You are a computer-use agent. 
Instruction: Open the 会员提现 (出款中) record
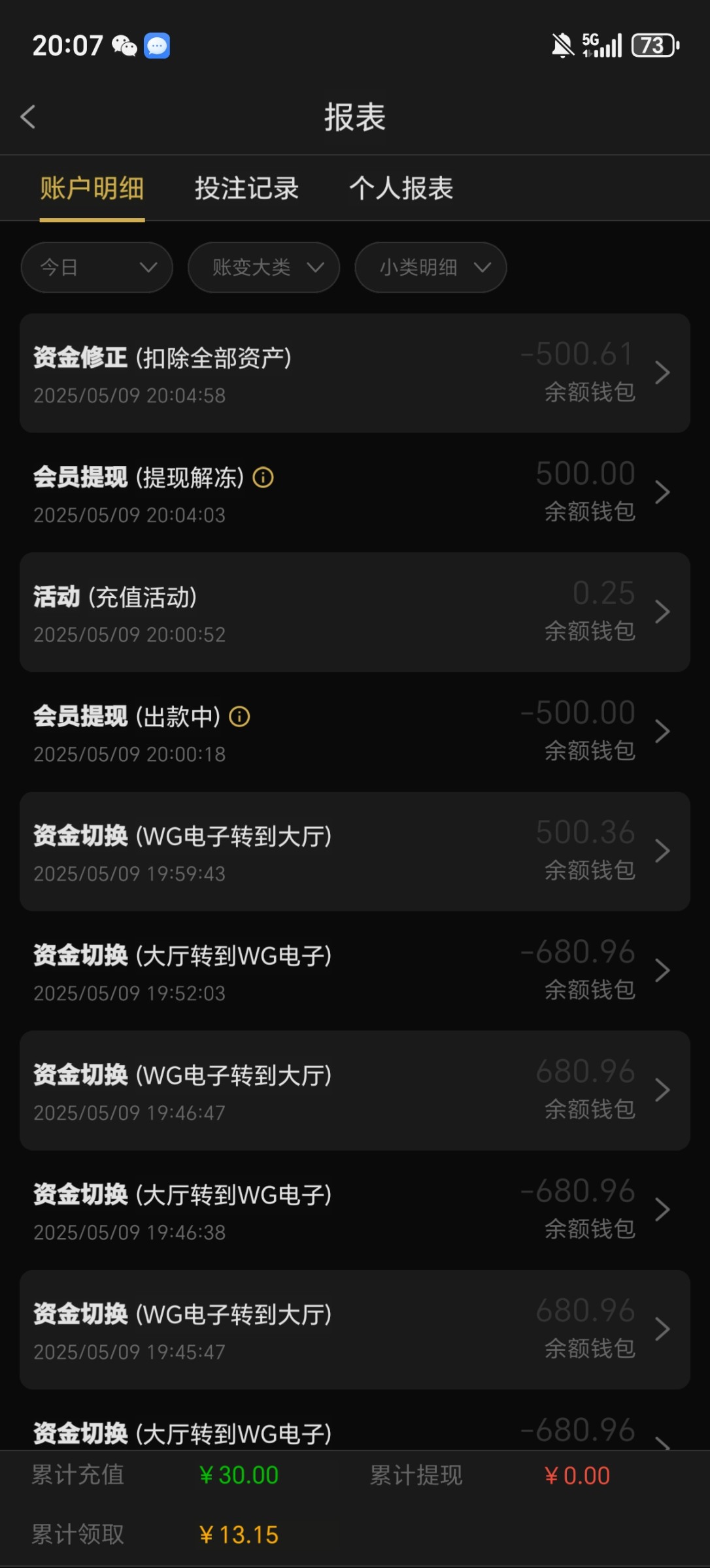pyautogui.click(x=354, y=732)
